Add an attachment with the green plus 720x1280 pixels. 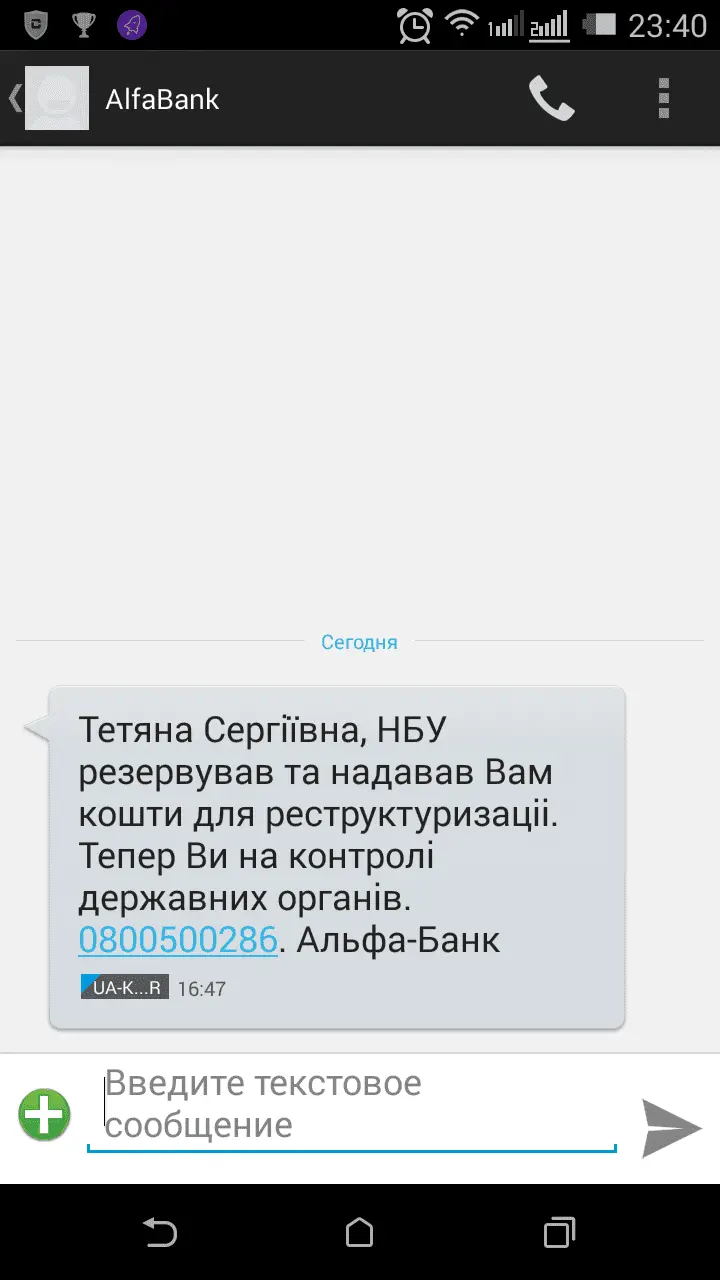(44, 1114)
